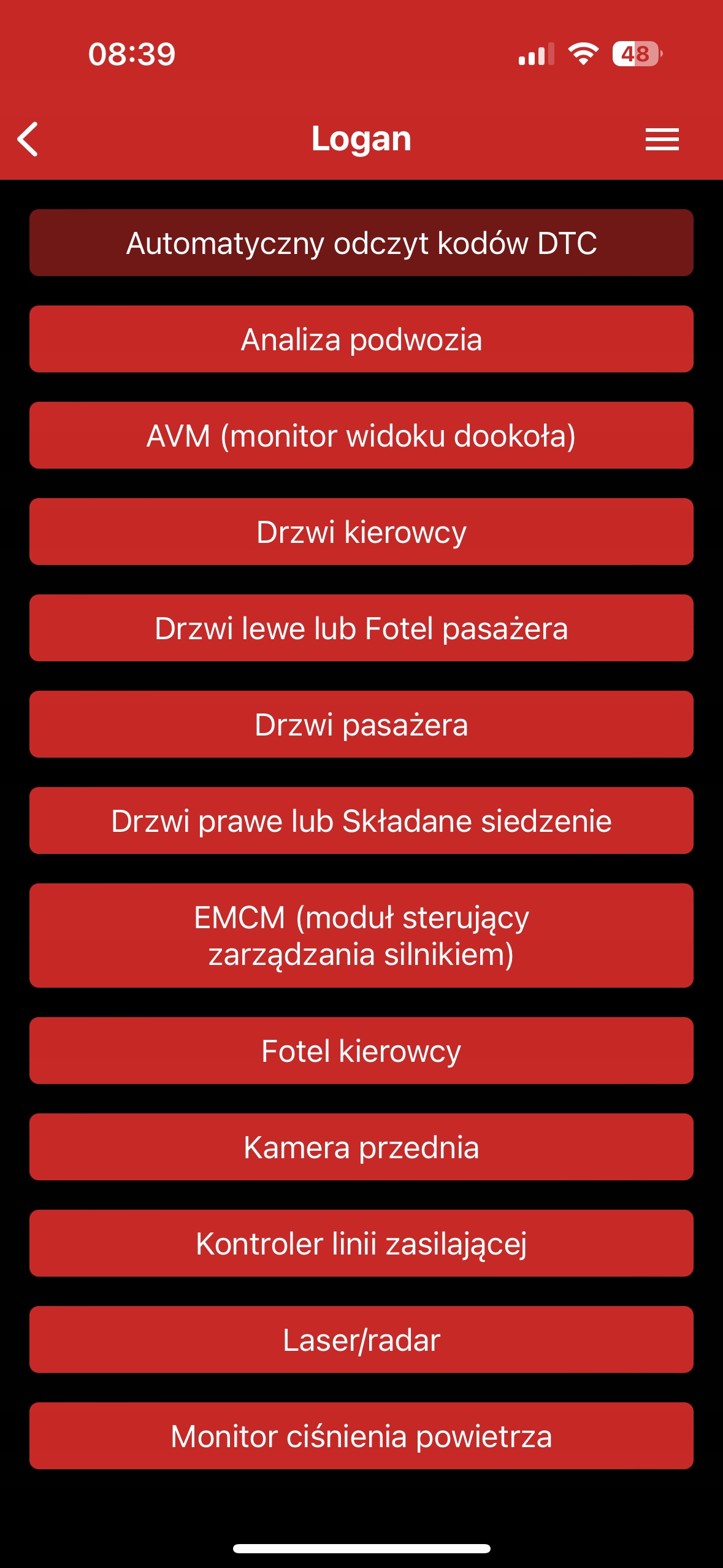The image size is (723, 1568).
Task: Open EMCM moduł sterujący zarządzania silnikiem
Action: pyautogui.click(x=361, y=936)
